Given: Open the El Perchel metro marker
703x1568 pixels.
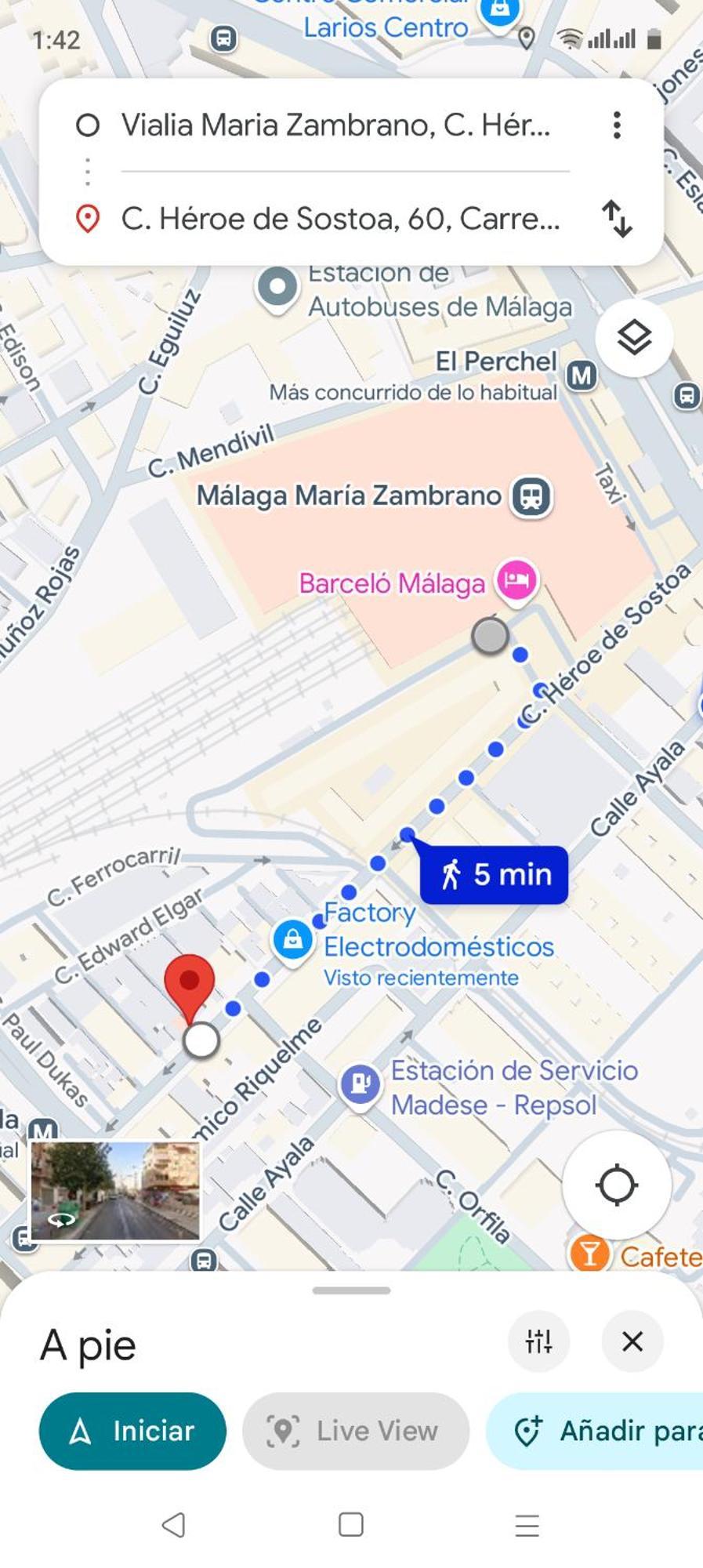Looking at the screenshot, I should pos(581,376).
